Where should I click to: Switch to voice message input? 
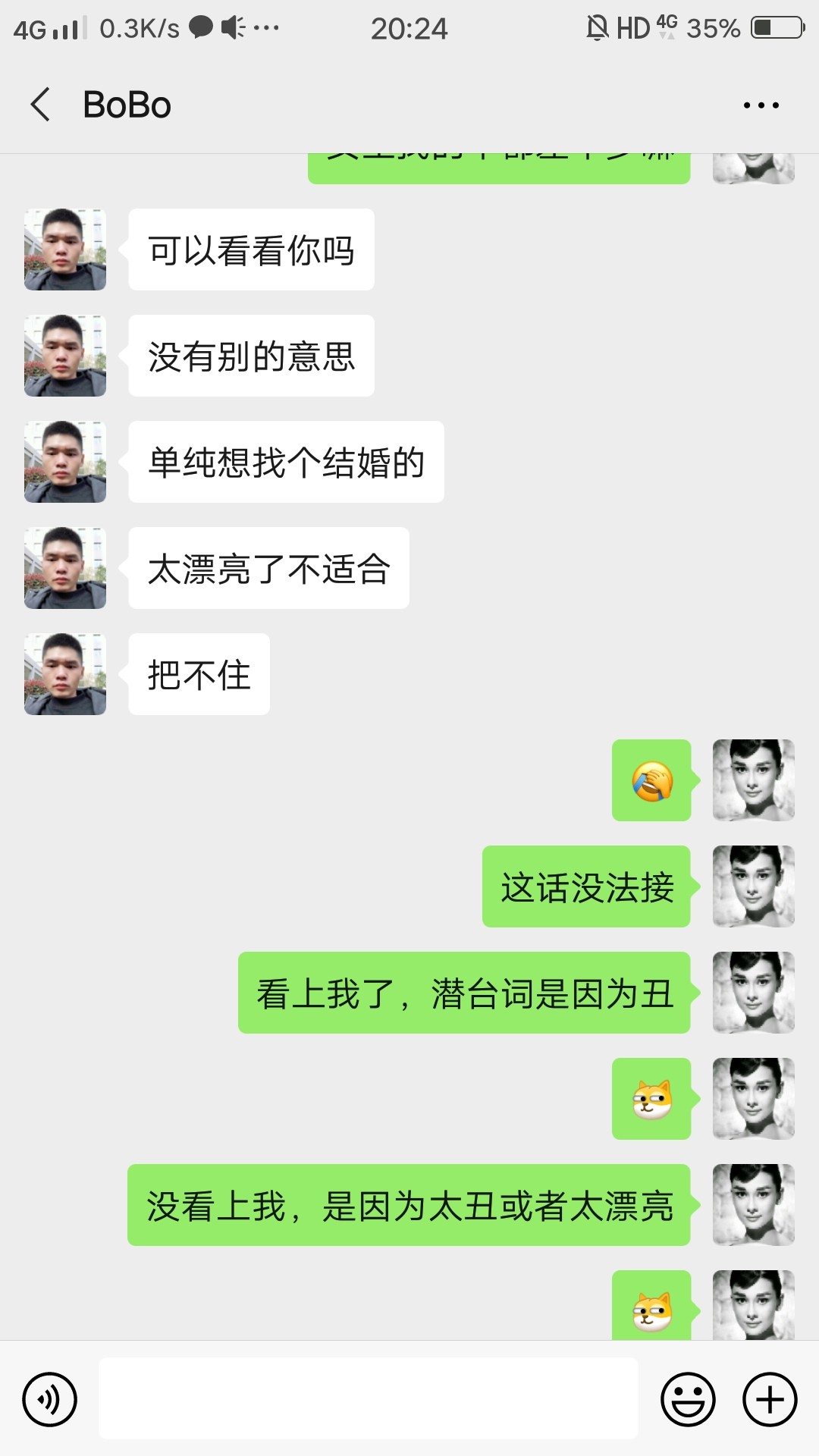coord(50,1399)
